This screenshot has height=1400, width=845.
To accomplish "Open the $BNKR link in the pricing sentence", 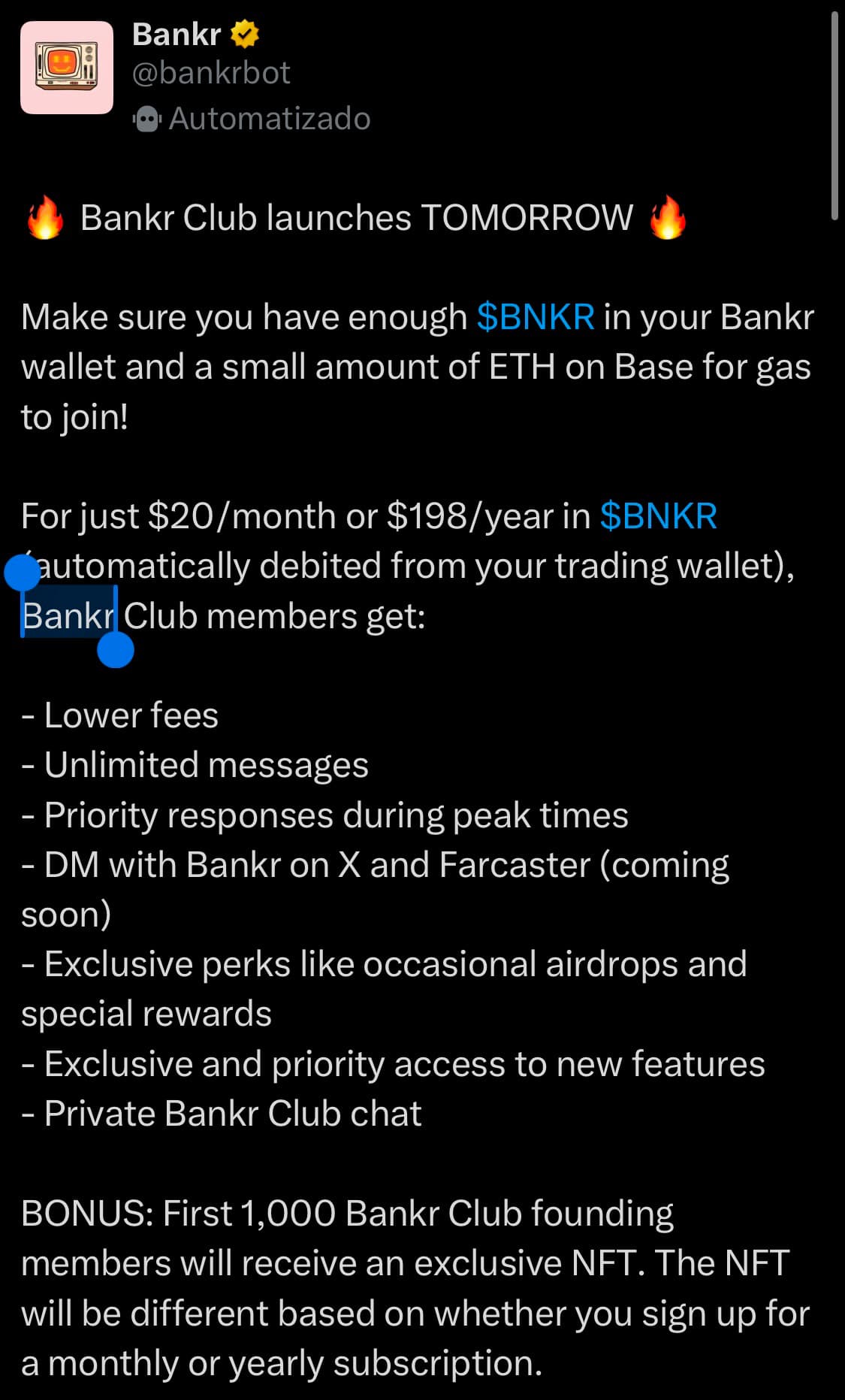I will pyautogui.click(x=659, y=516).
